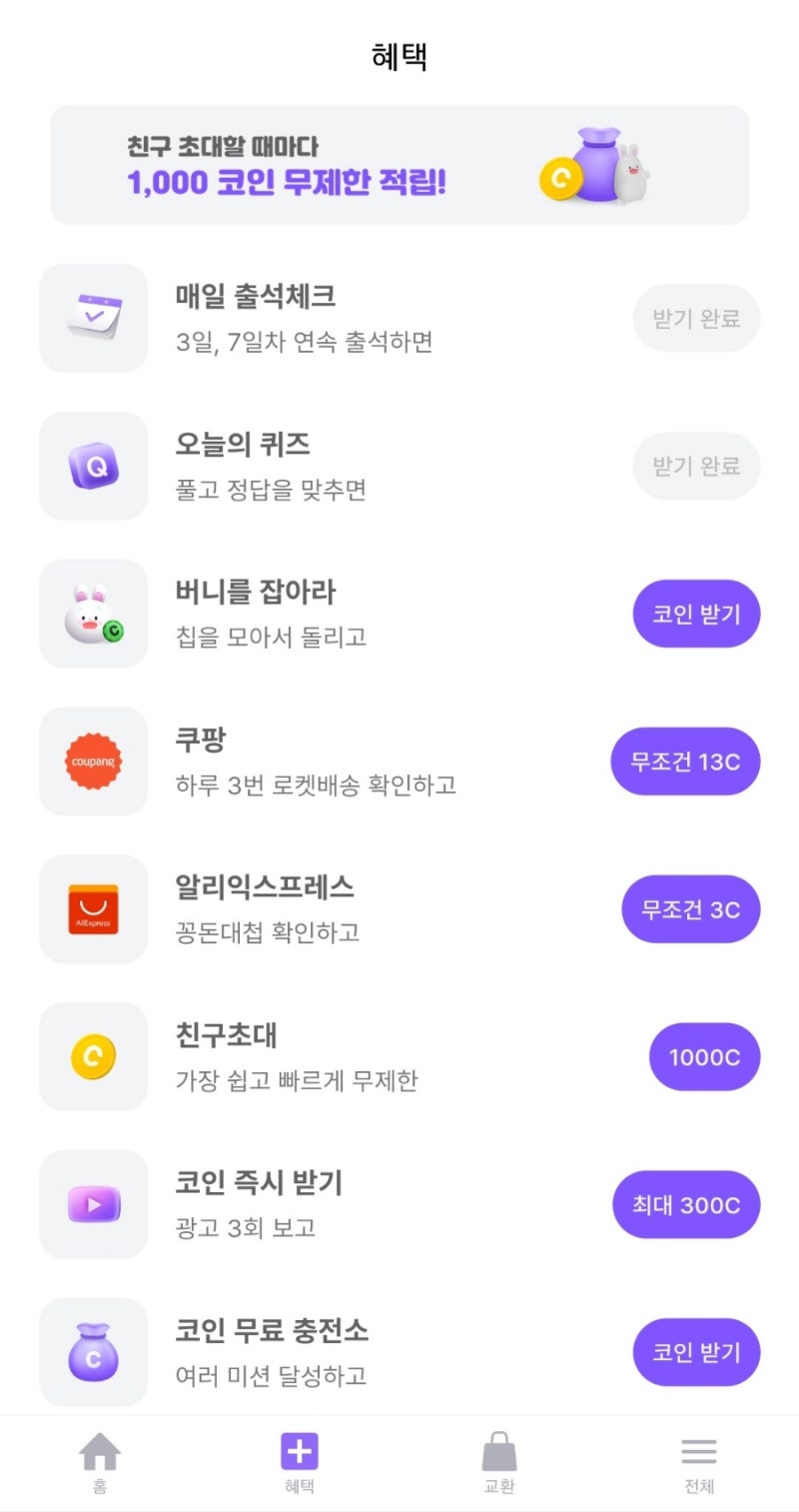Open the Coupang app icon
The height and width of the screenshot is (1512, 799).
(x=93, y=761)
